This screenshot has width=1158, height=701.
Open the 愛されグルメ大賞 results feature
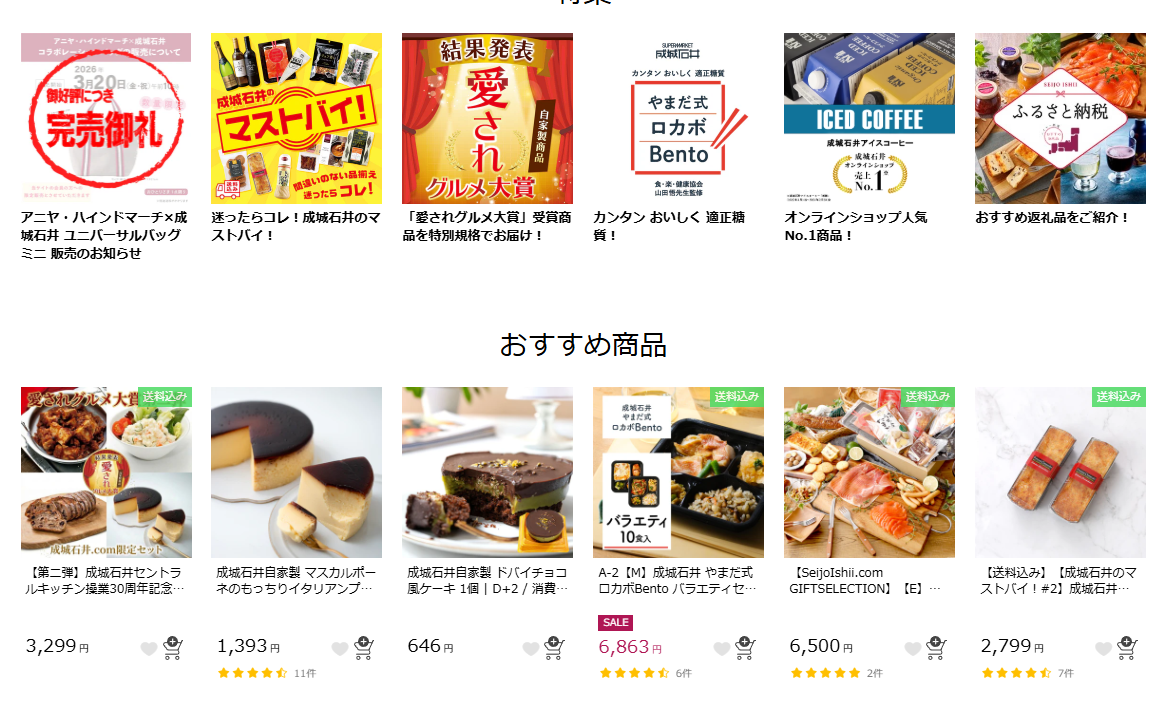pos(487,119)
